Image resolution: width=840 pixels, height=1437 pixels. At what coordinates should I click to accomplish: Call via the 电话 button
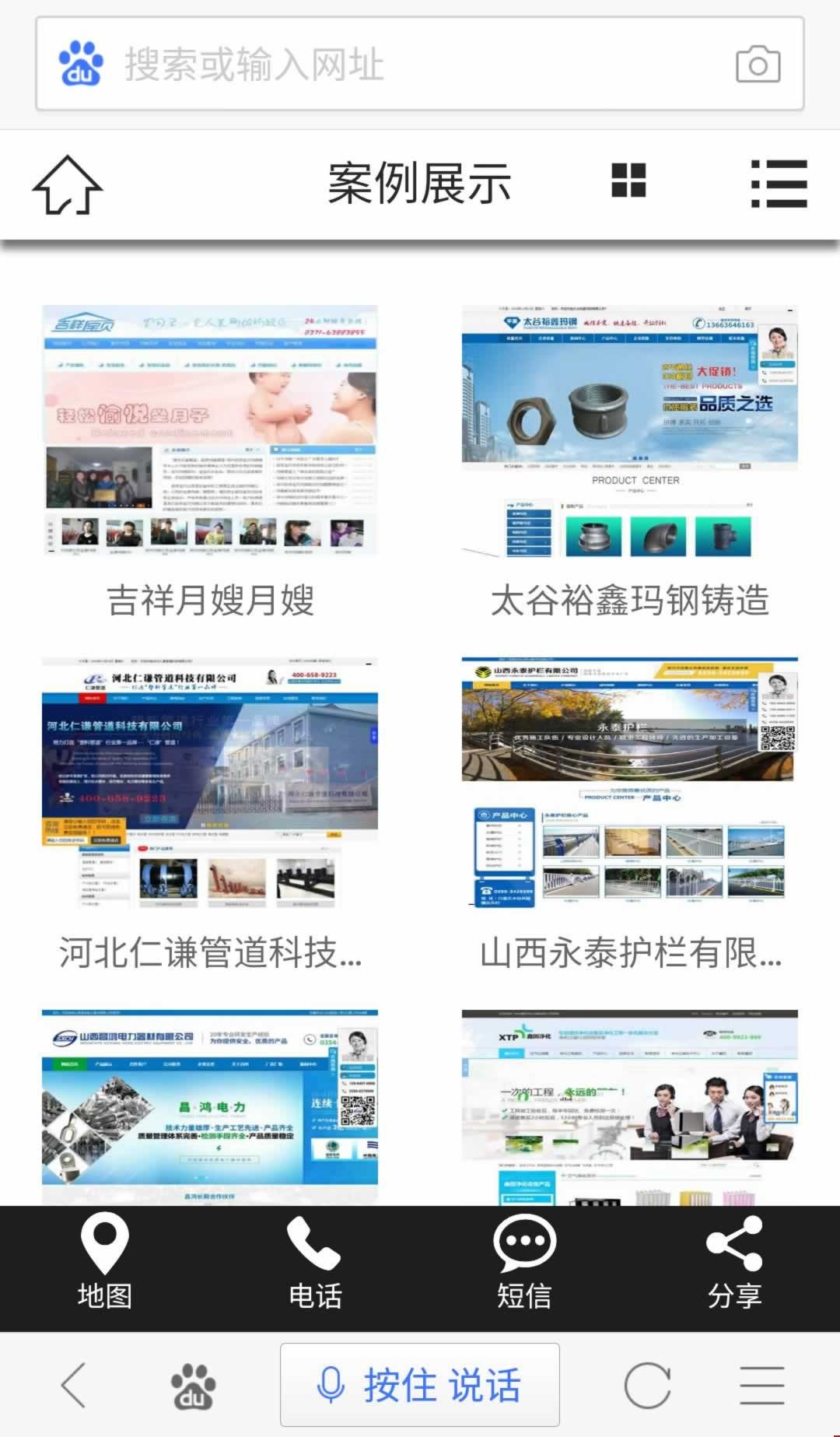pos(315,1263)
